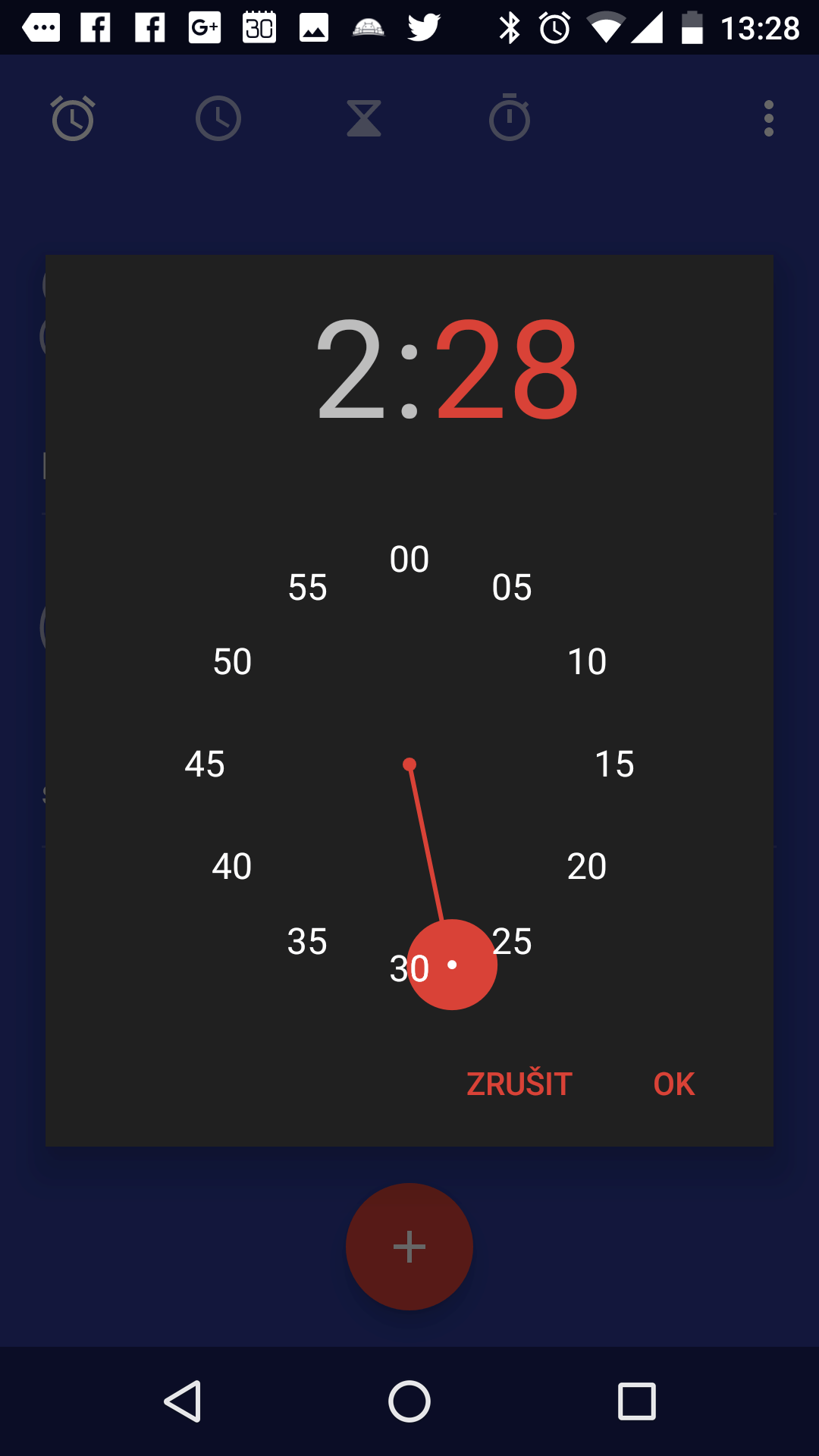The width and height of the screenshot is (819, 1456).
Task: Select the red minutes value 28
Action: [506, 369]
